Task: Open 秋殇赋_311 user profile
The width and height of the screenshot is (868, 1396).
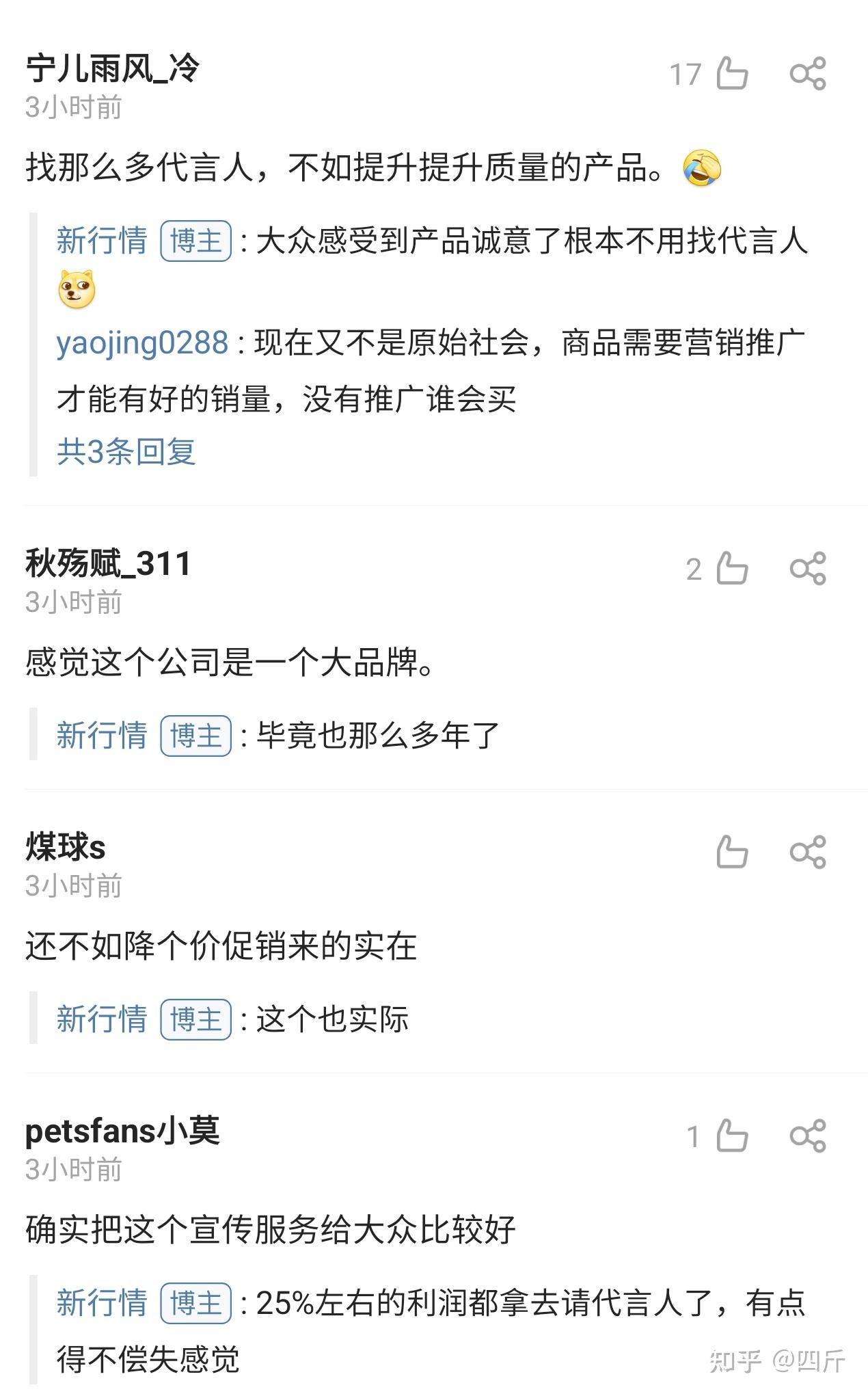Action: point(108,564)
